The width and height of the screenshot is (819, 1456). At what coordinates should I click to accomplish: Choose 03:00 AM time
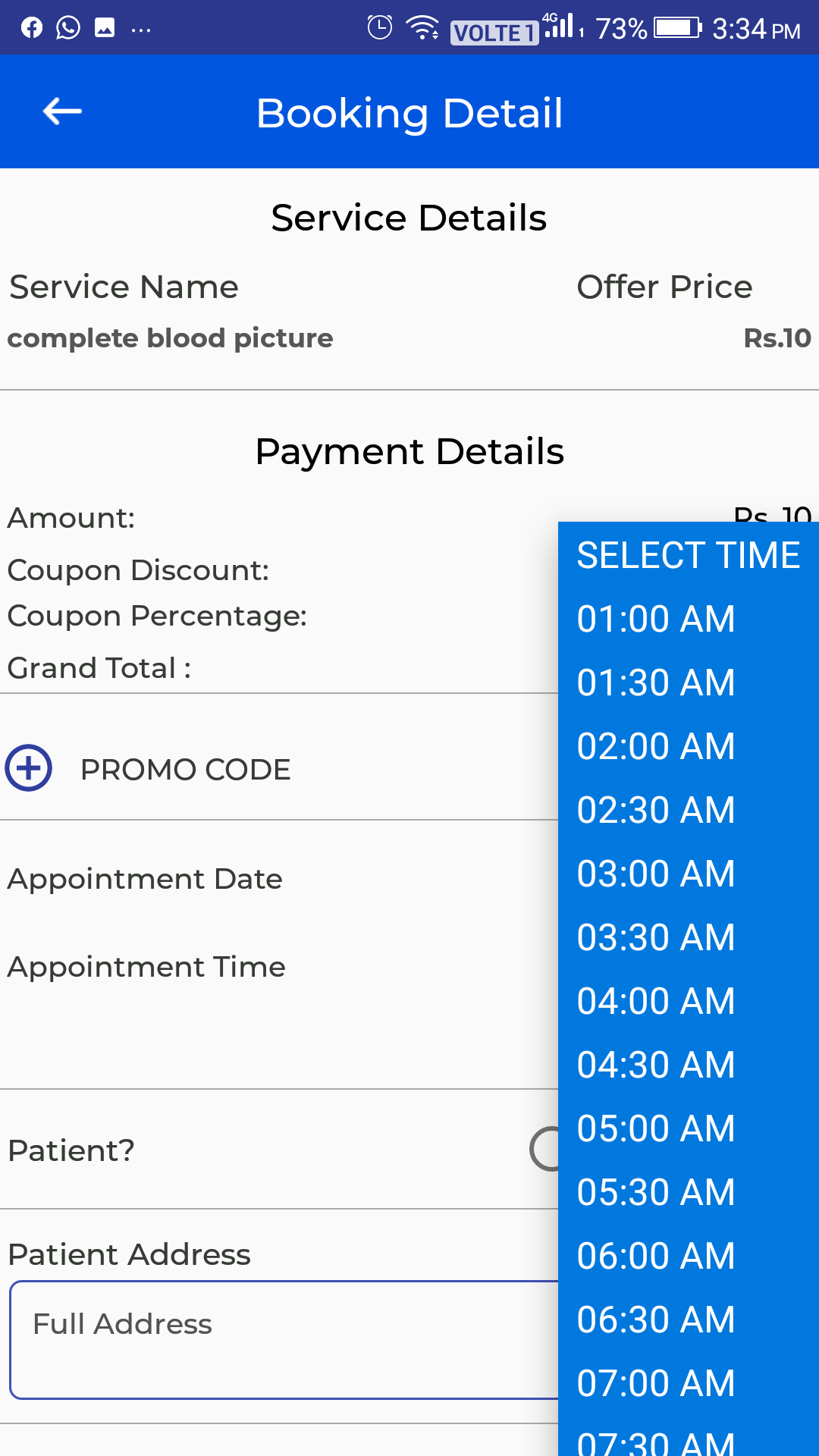coord(689,874)
